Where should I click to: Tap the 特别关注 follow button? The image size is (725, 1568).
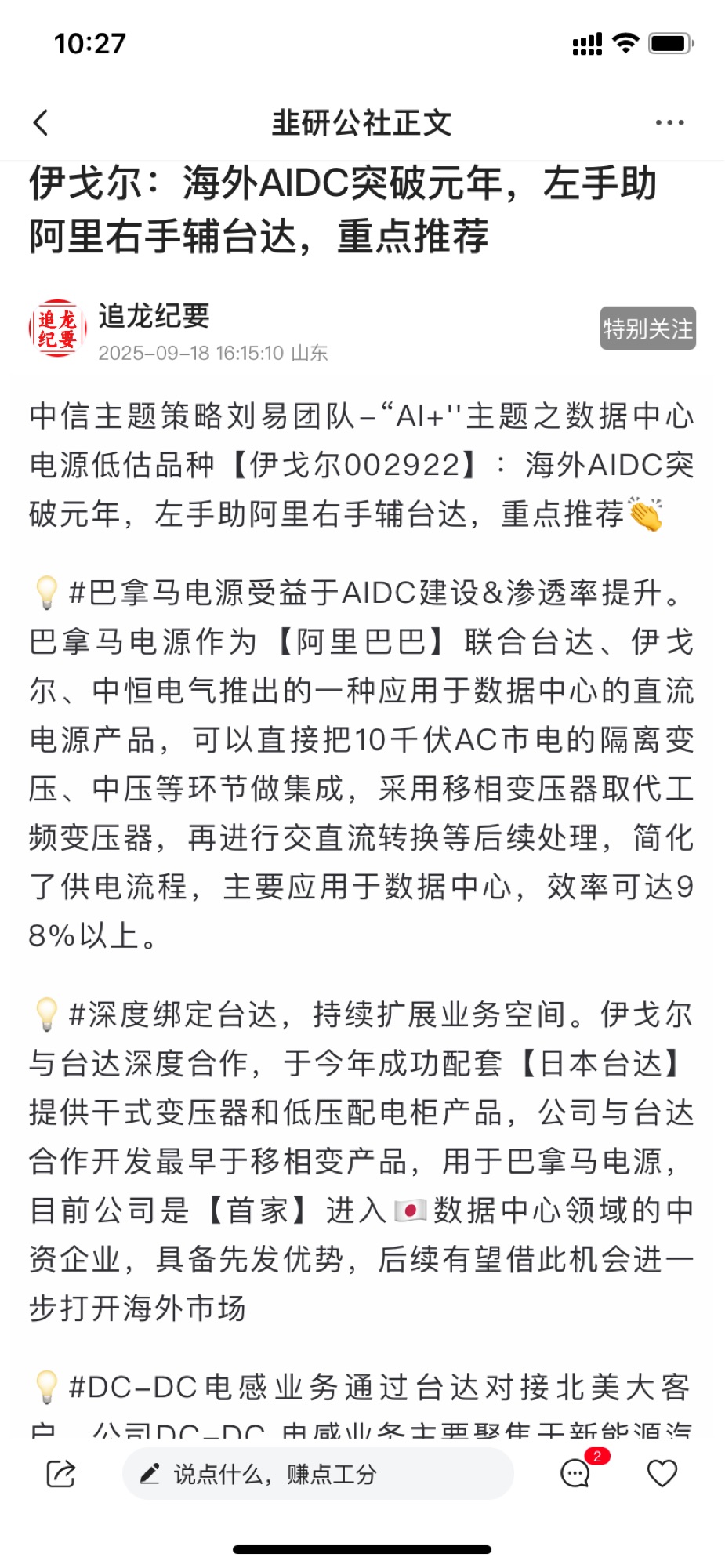tap(647, 328)
